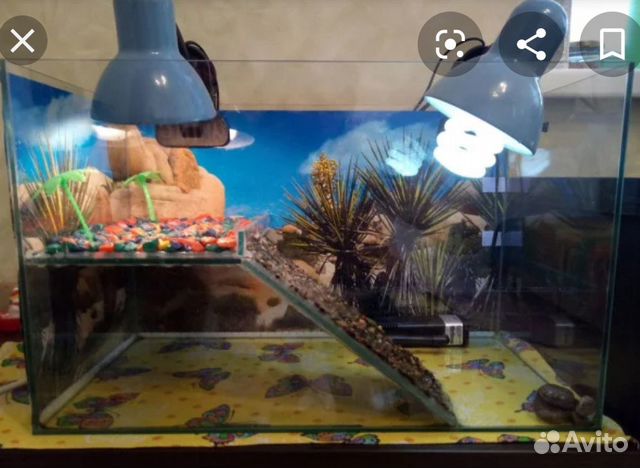Viewport: 640px width, 468px height.
Task: Bookmark this listing
Action: (612, 43)
